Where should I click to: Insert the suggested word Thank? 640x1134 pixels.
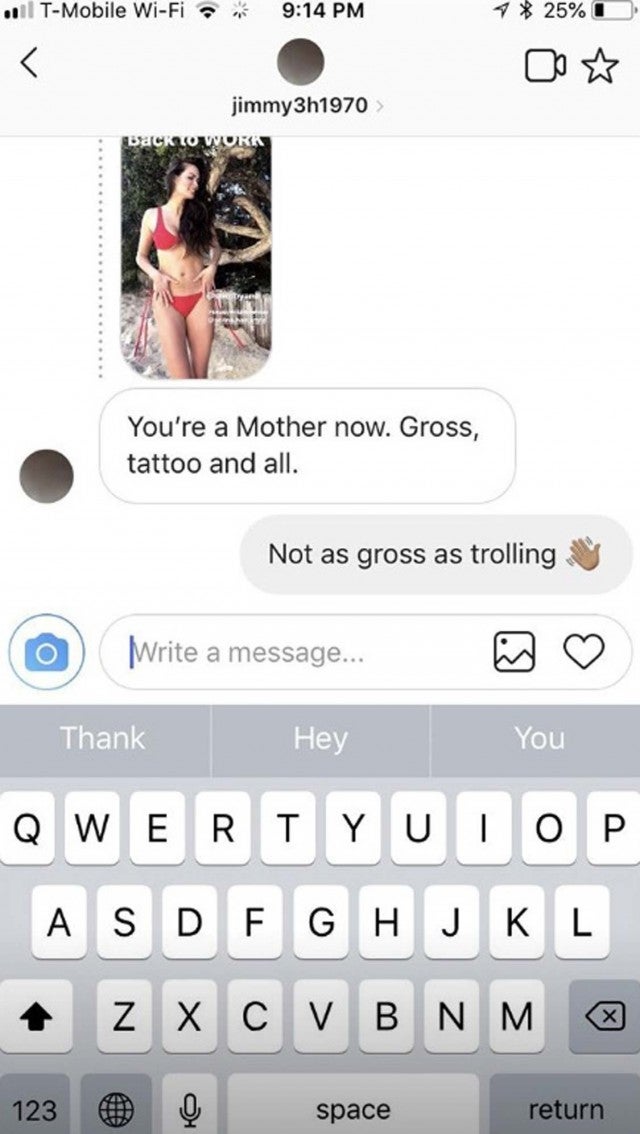[103, 738]
